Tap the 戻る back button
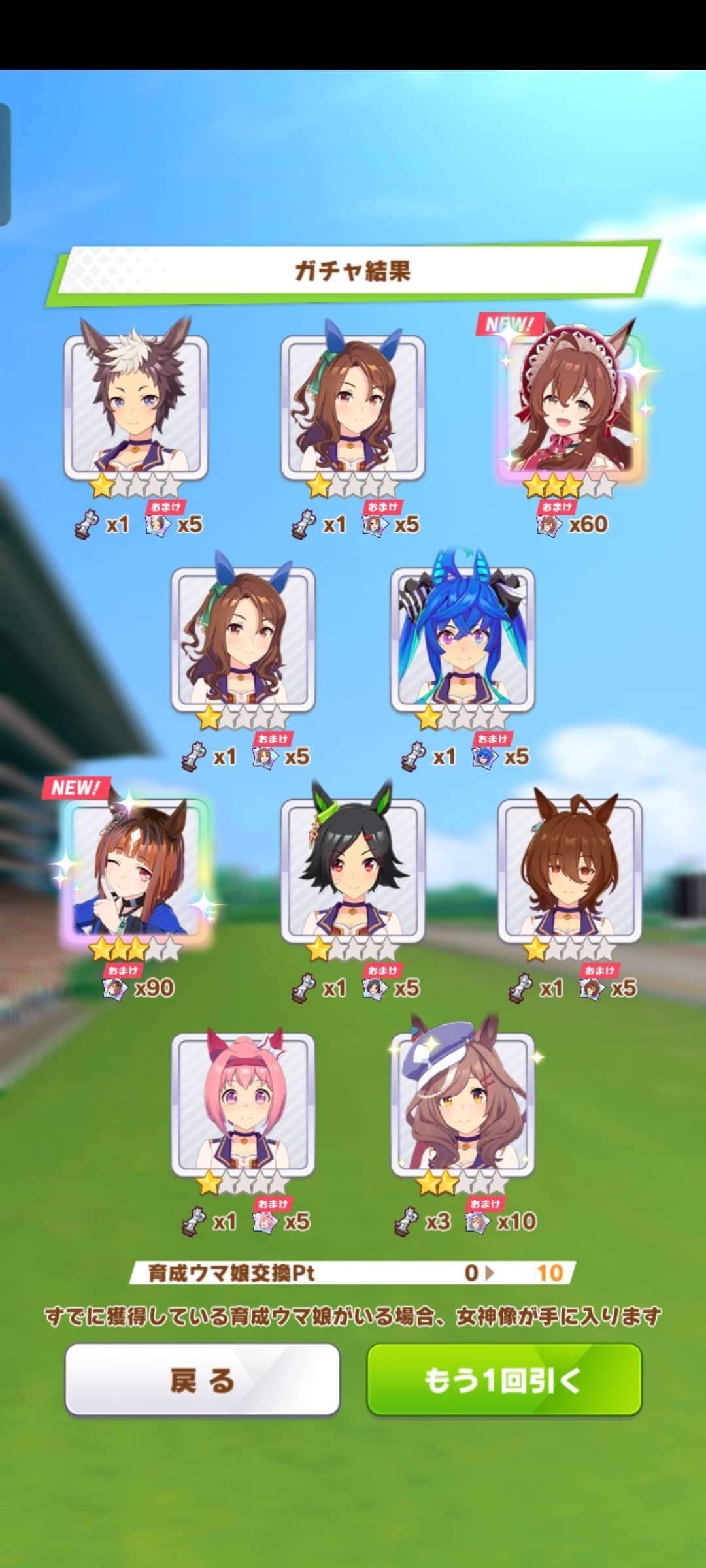 tap(202, 1380)
